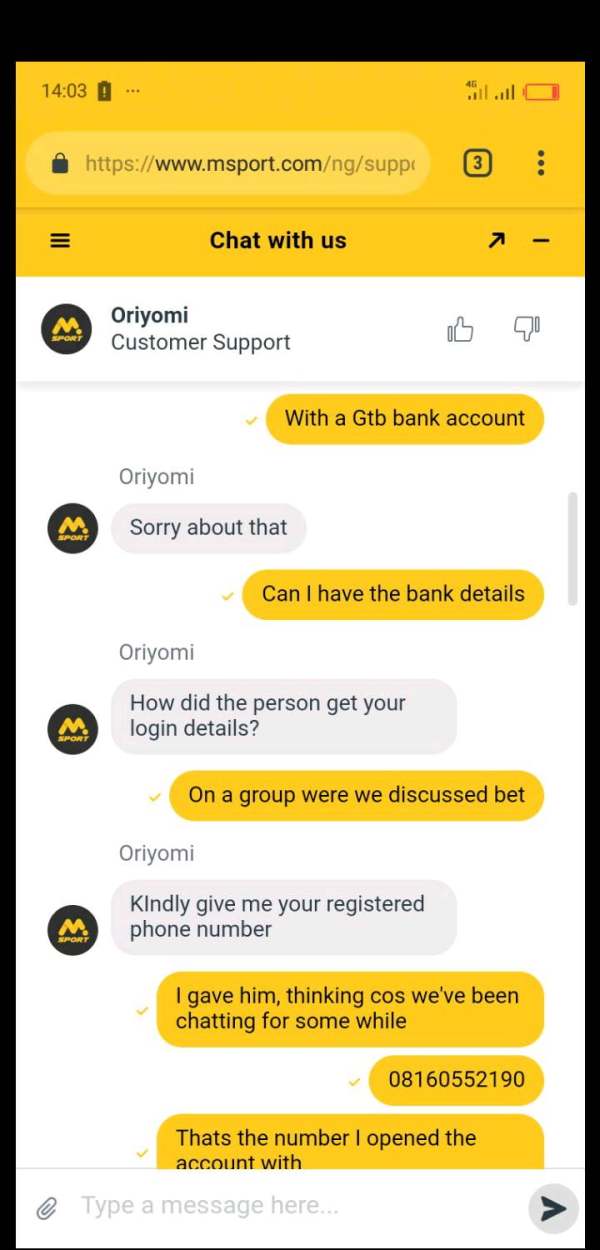
Task: Rate Oriyomi with thumbs up
Action: pyautogui.click(x=460, y=329)
